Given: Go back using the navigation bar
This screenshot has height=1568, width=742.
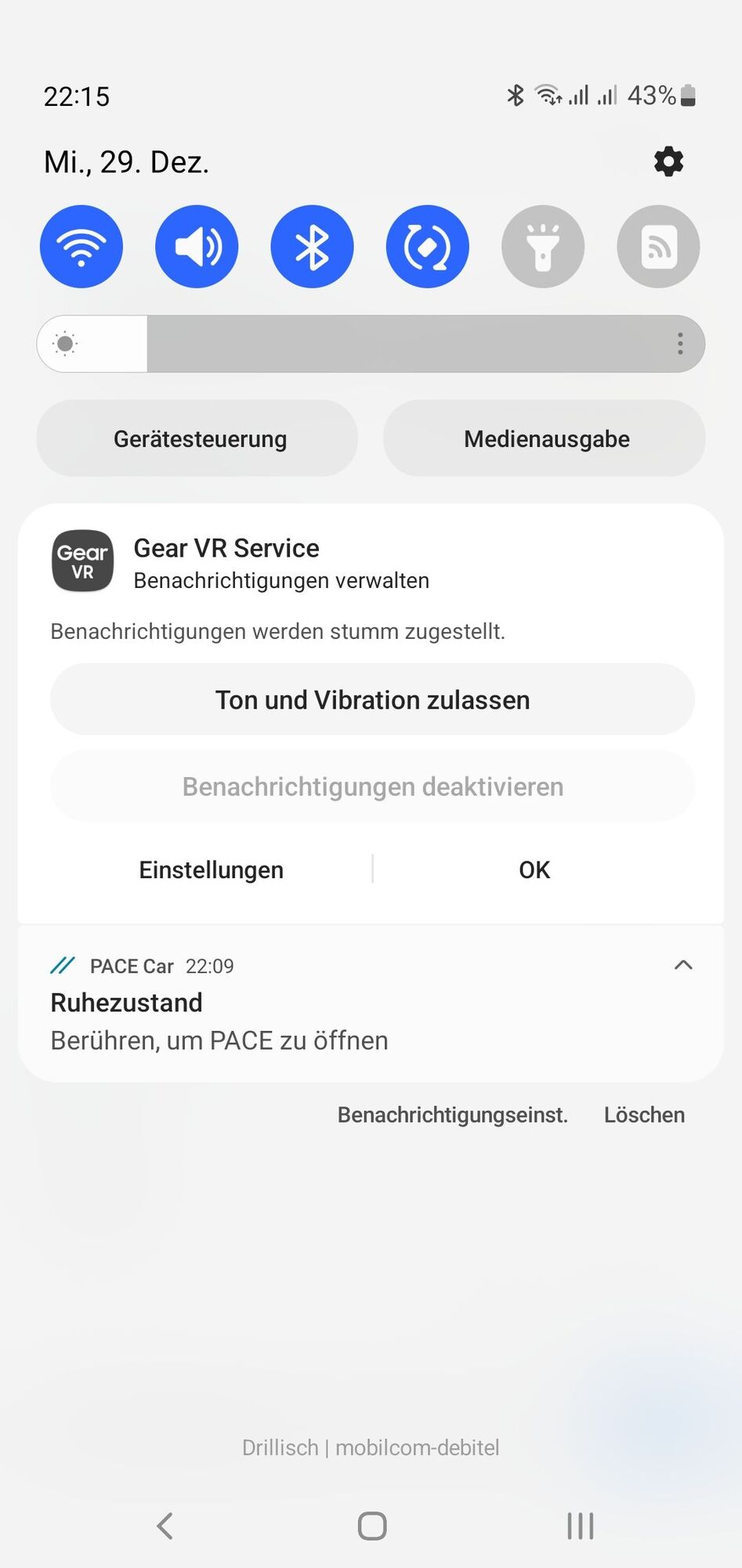Looking at the screenshot, I should (165, 1526).
